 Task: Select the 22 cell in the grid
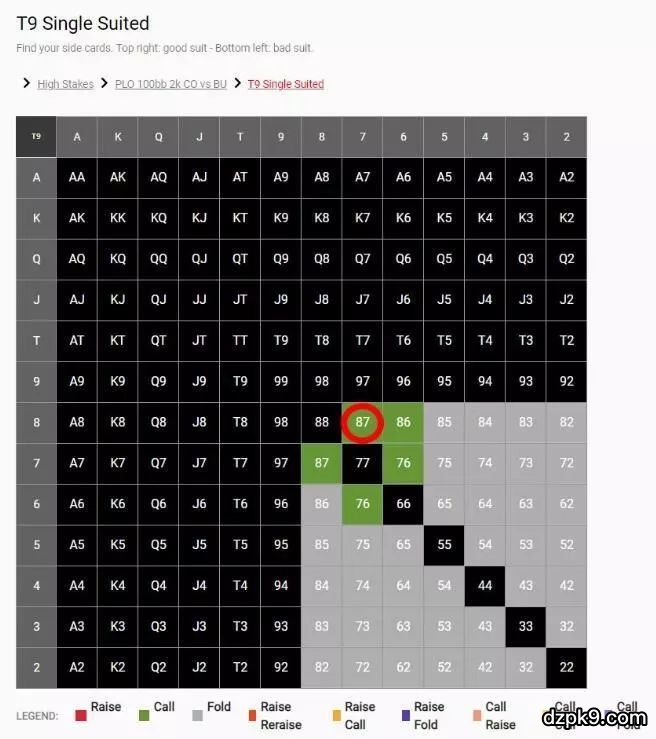point(566,668)
